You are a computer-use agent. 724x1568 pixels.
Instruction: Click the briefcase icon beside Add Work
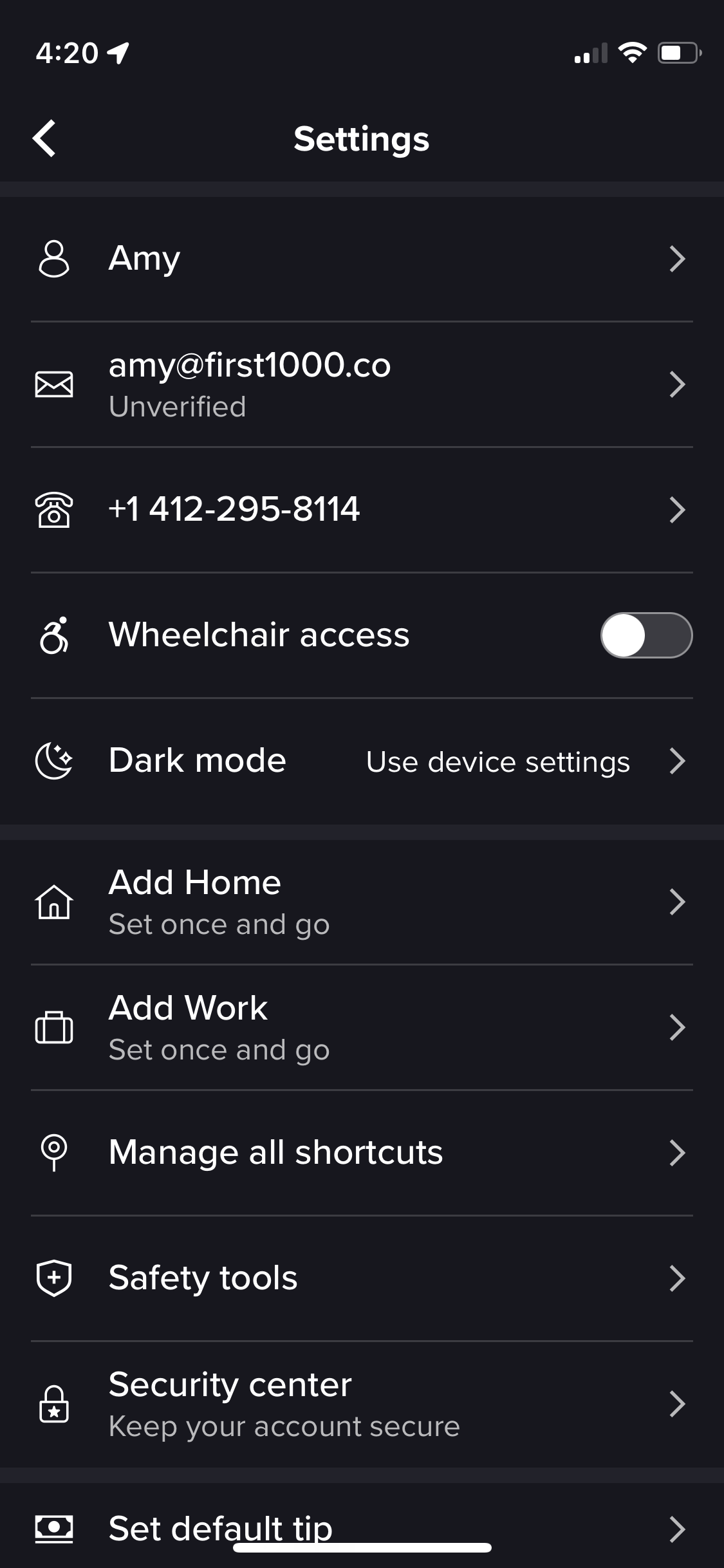tap(54, 1027)
